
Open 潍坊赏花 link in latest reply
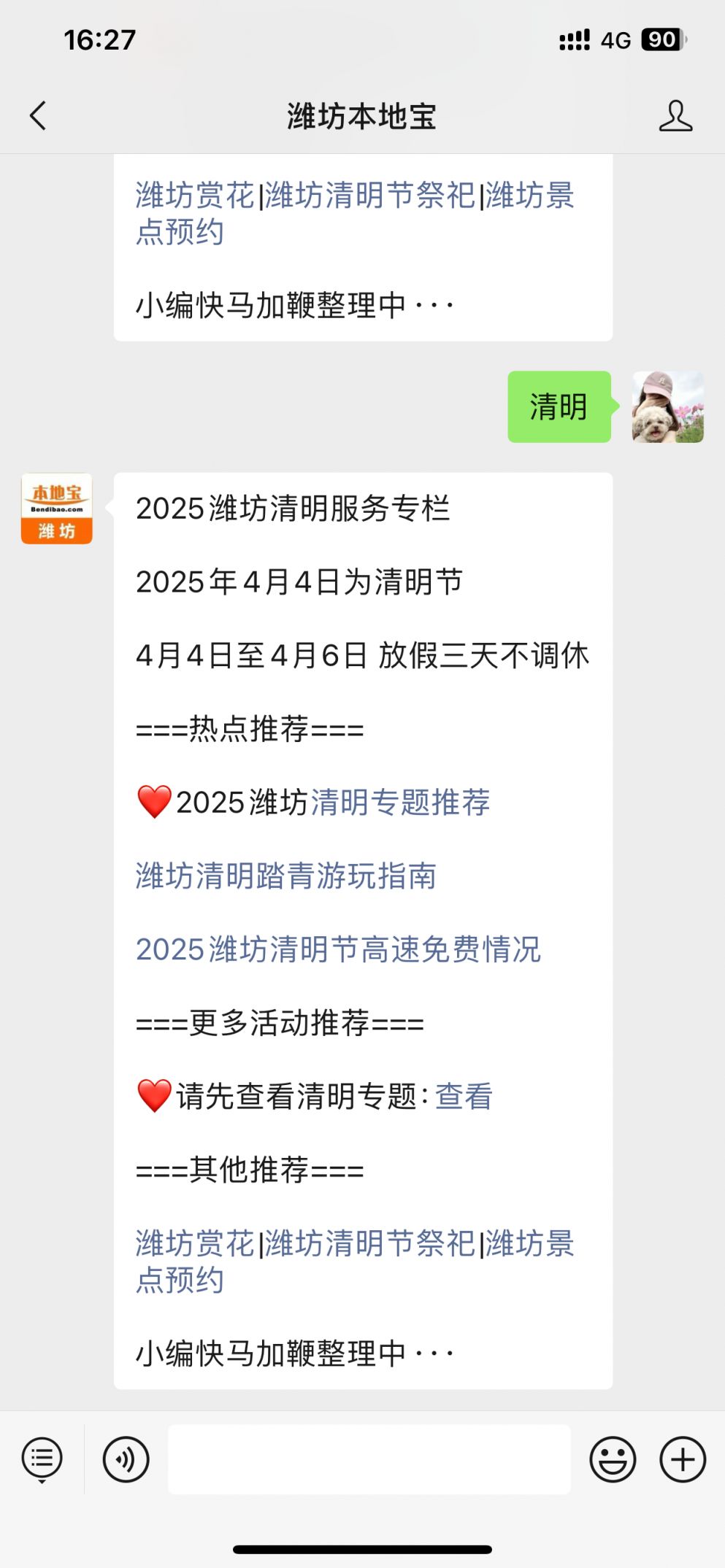(195, 1244)
